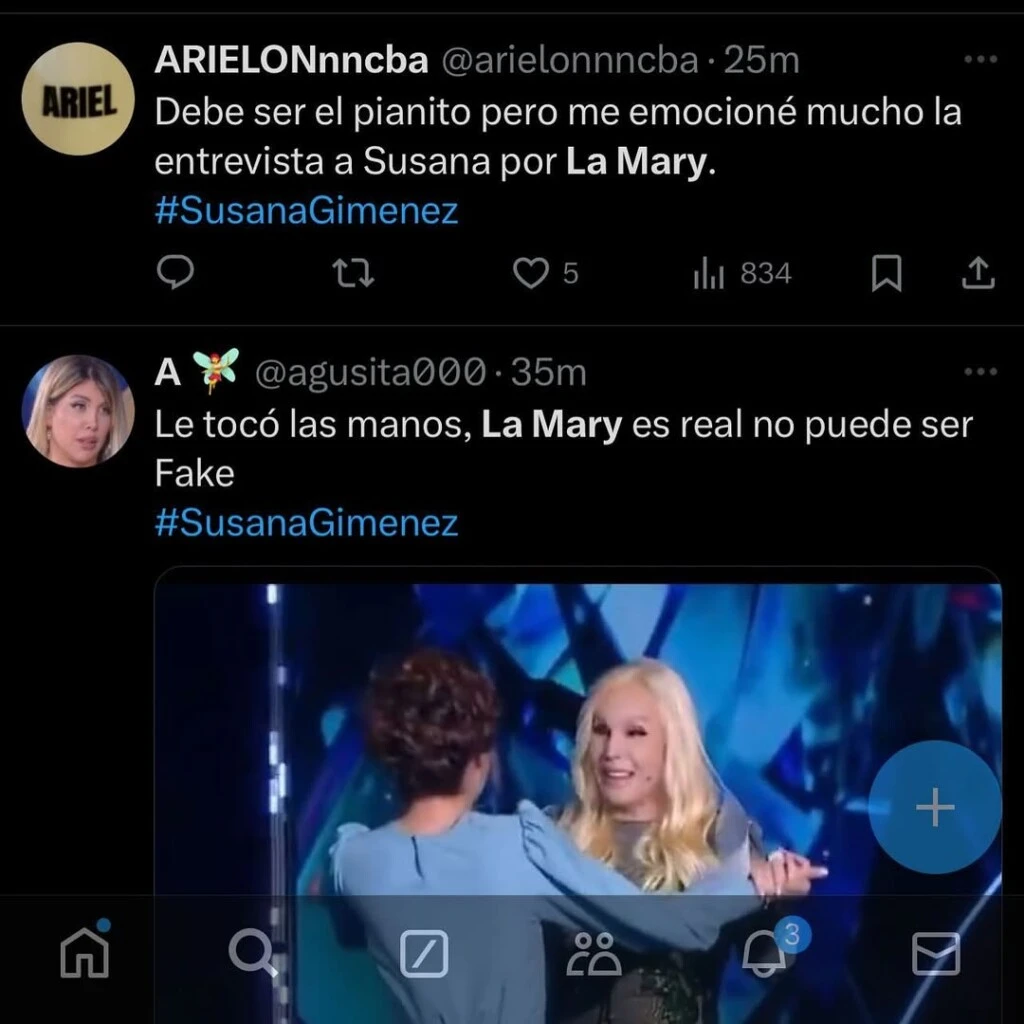This screenshot has height=1024, width=1024.
Task: Open the Communities tab
Action: coord(593,953)
